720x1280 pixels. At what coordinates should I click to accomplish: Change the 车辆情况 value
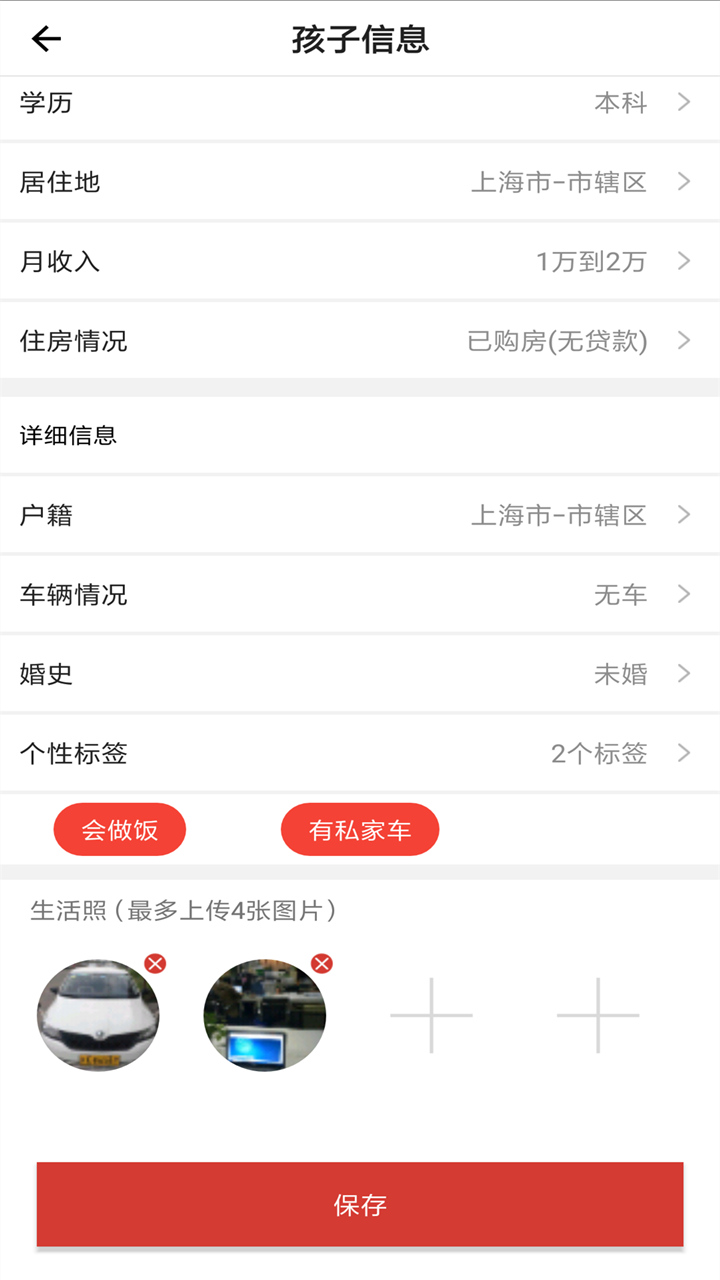360,595
